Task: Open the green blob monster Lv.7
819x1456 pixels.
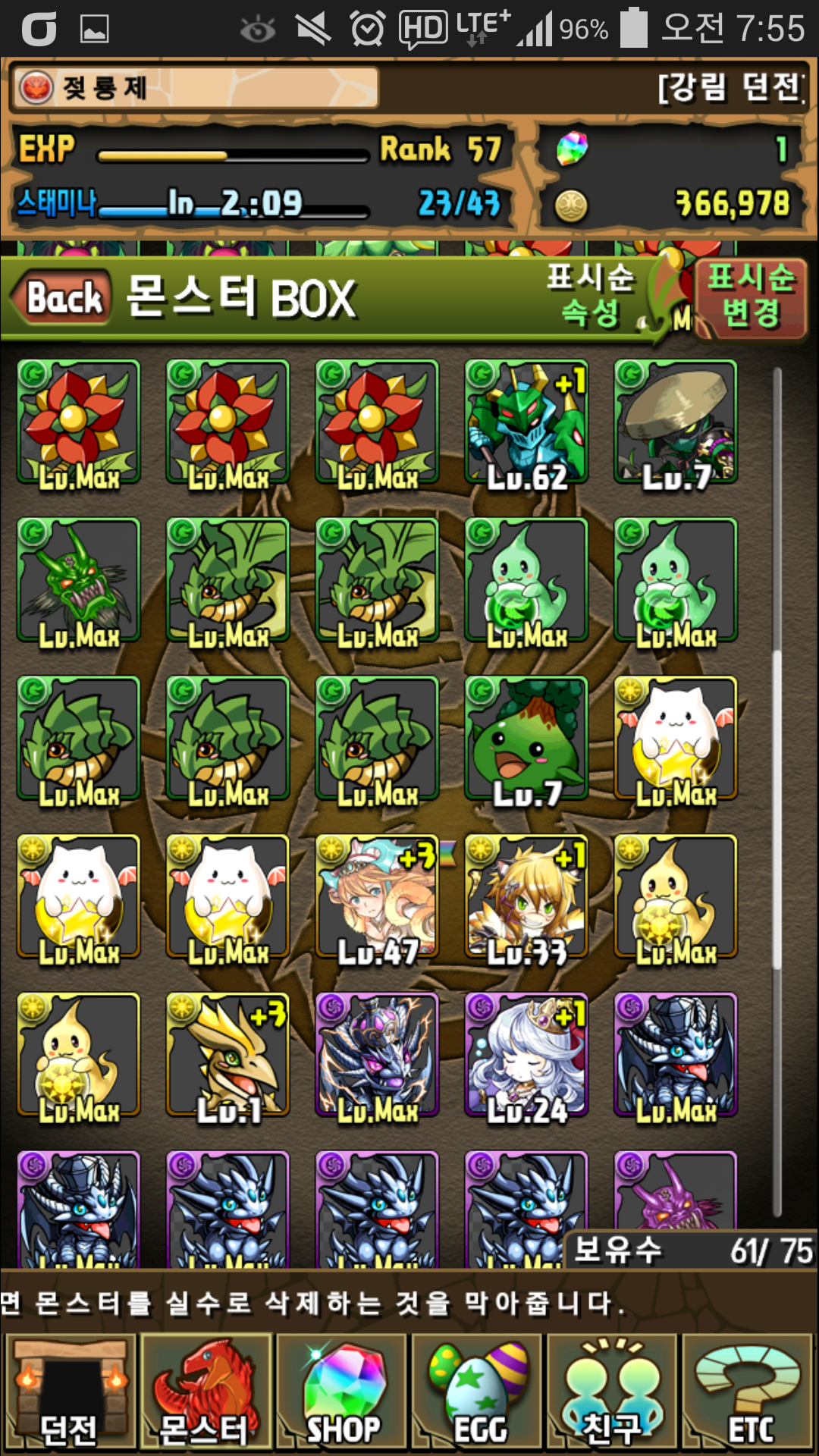Action: click(x=526, y=739)
